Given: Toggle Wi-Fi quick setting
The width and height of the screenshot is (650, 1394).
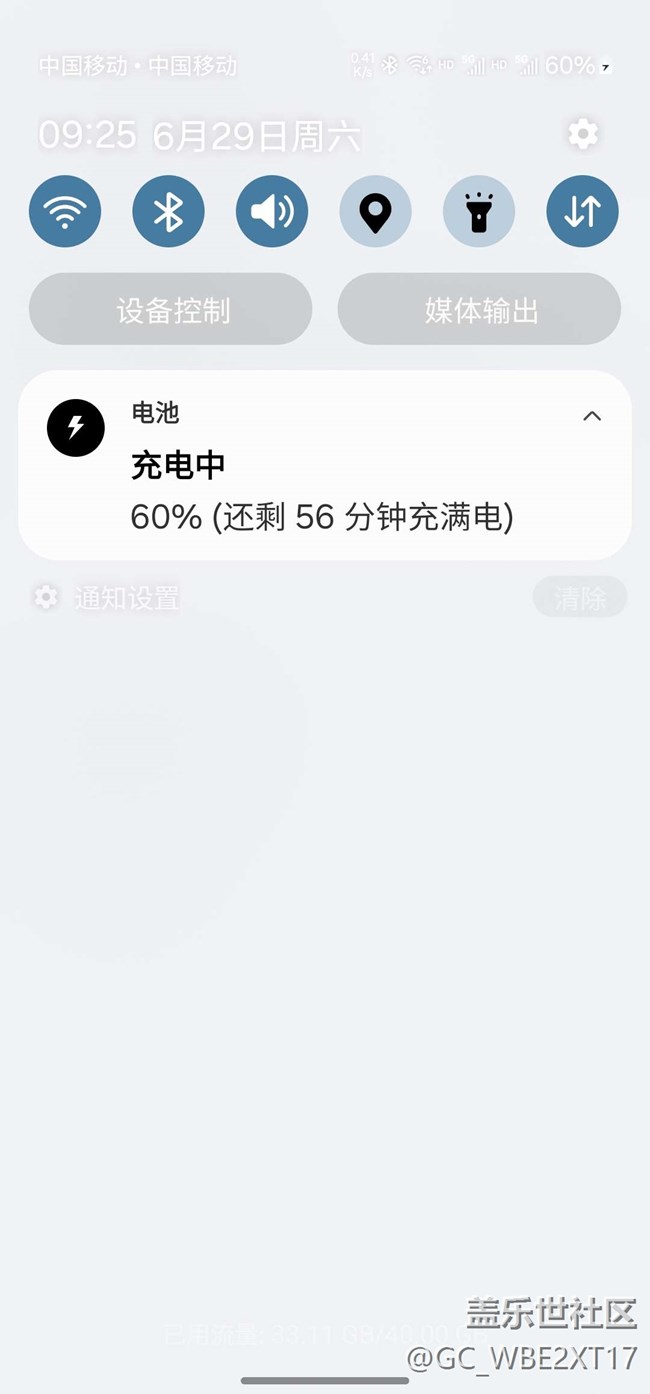Looking at the screenshot, I should coord(65,211).
